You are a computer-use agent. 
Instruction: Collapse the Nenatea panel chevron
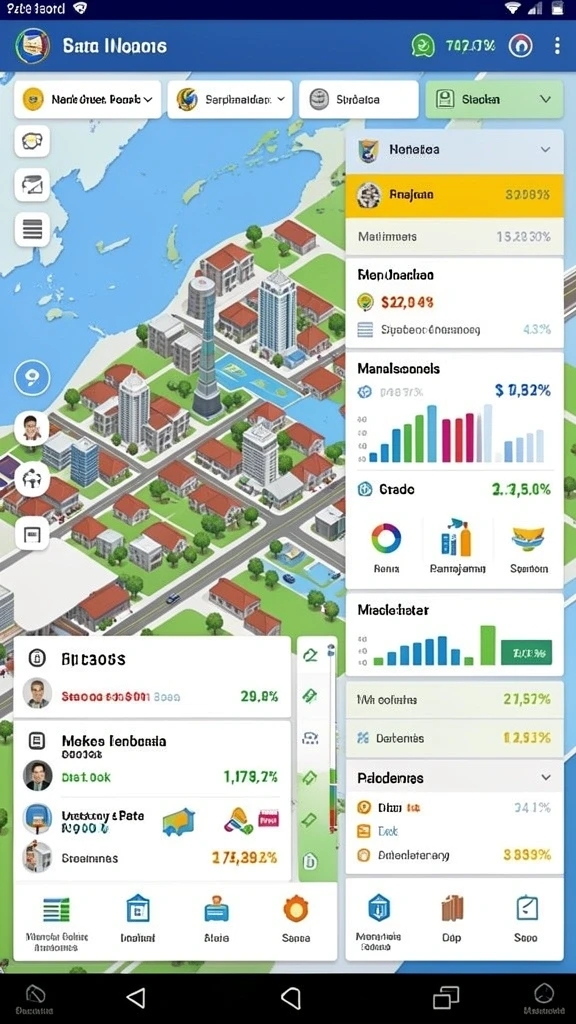click(x=545, y=150)
